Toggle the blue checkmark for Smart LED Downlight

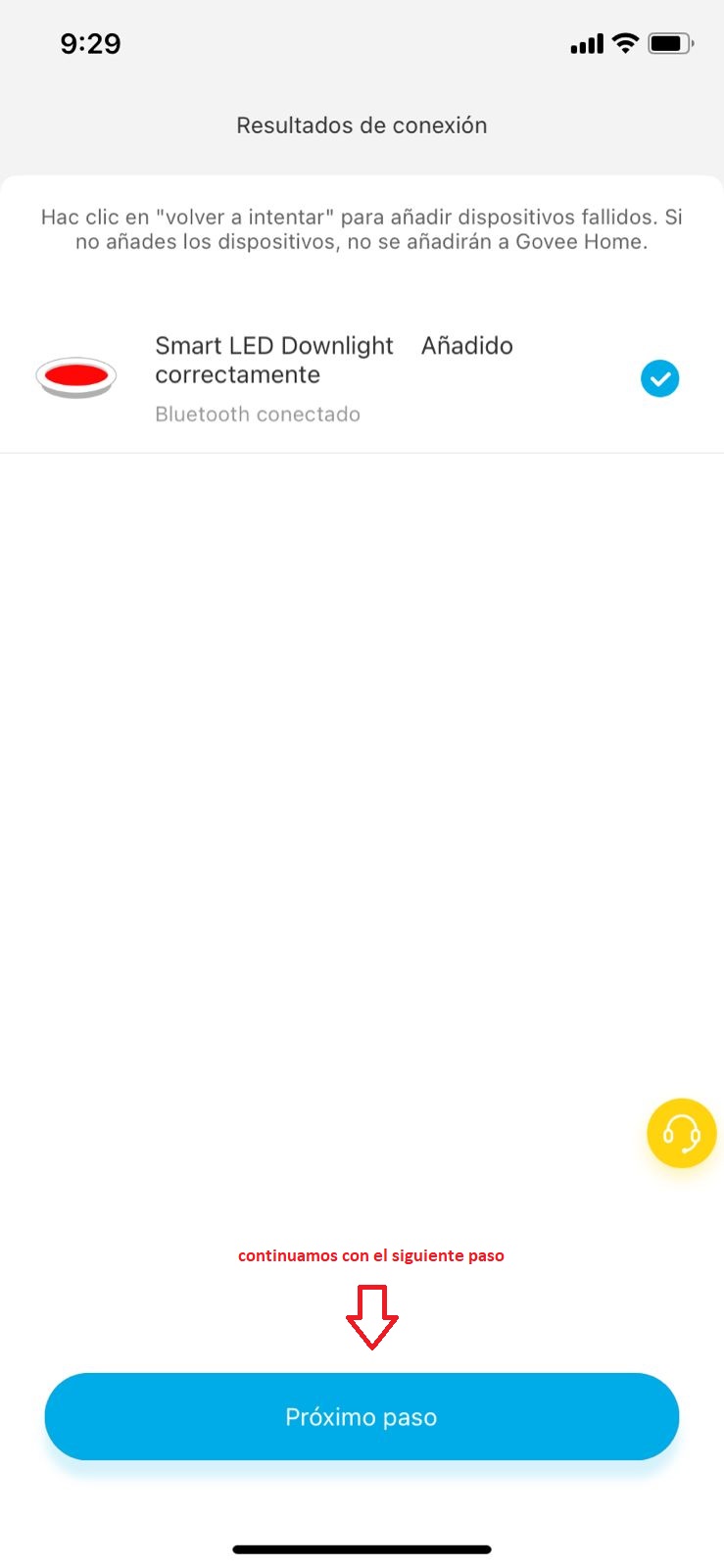click(x=659, y=378)
